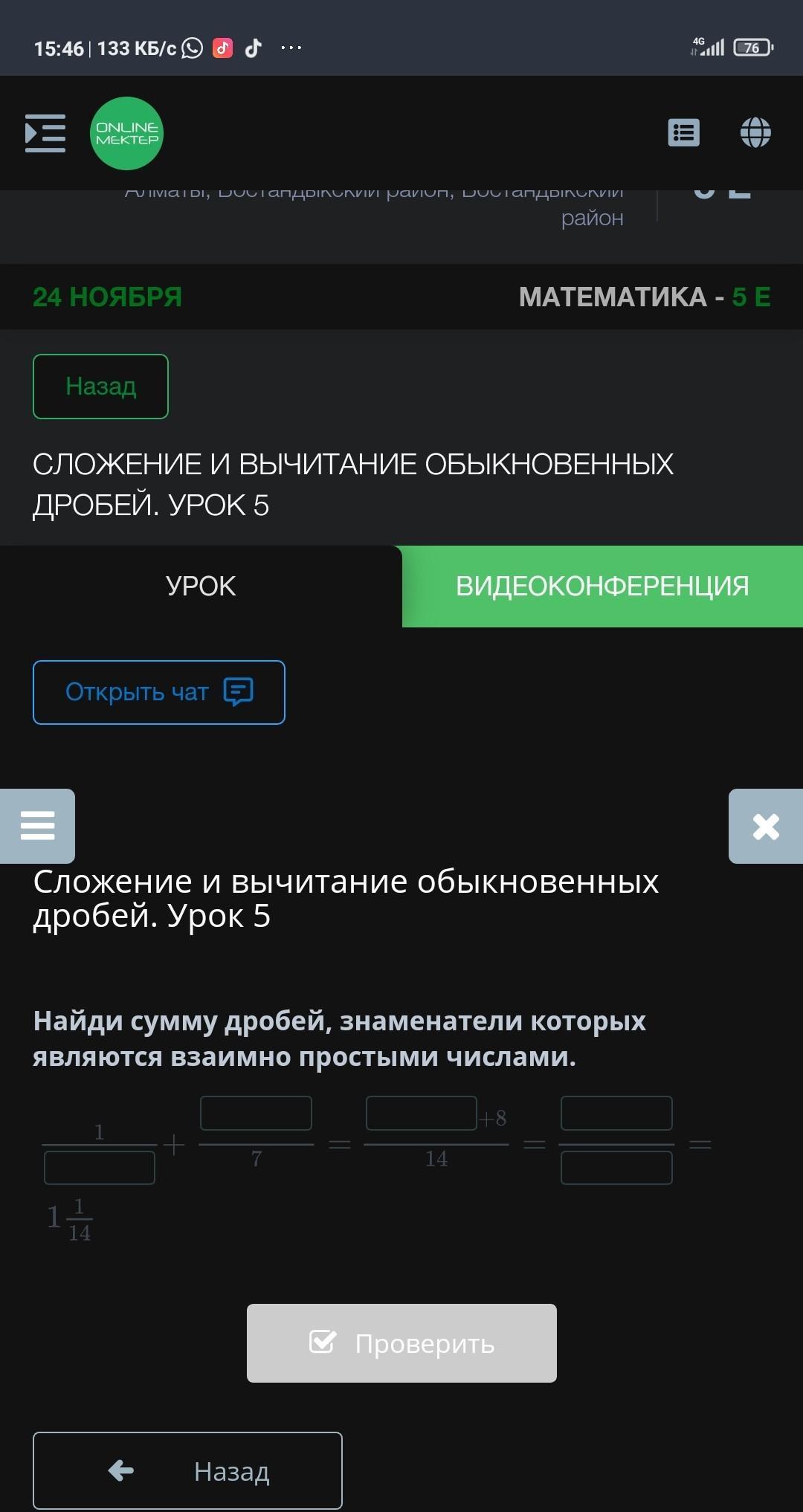
Task: Open the lesson hamburger panel button
Action: pos(37,826)
